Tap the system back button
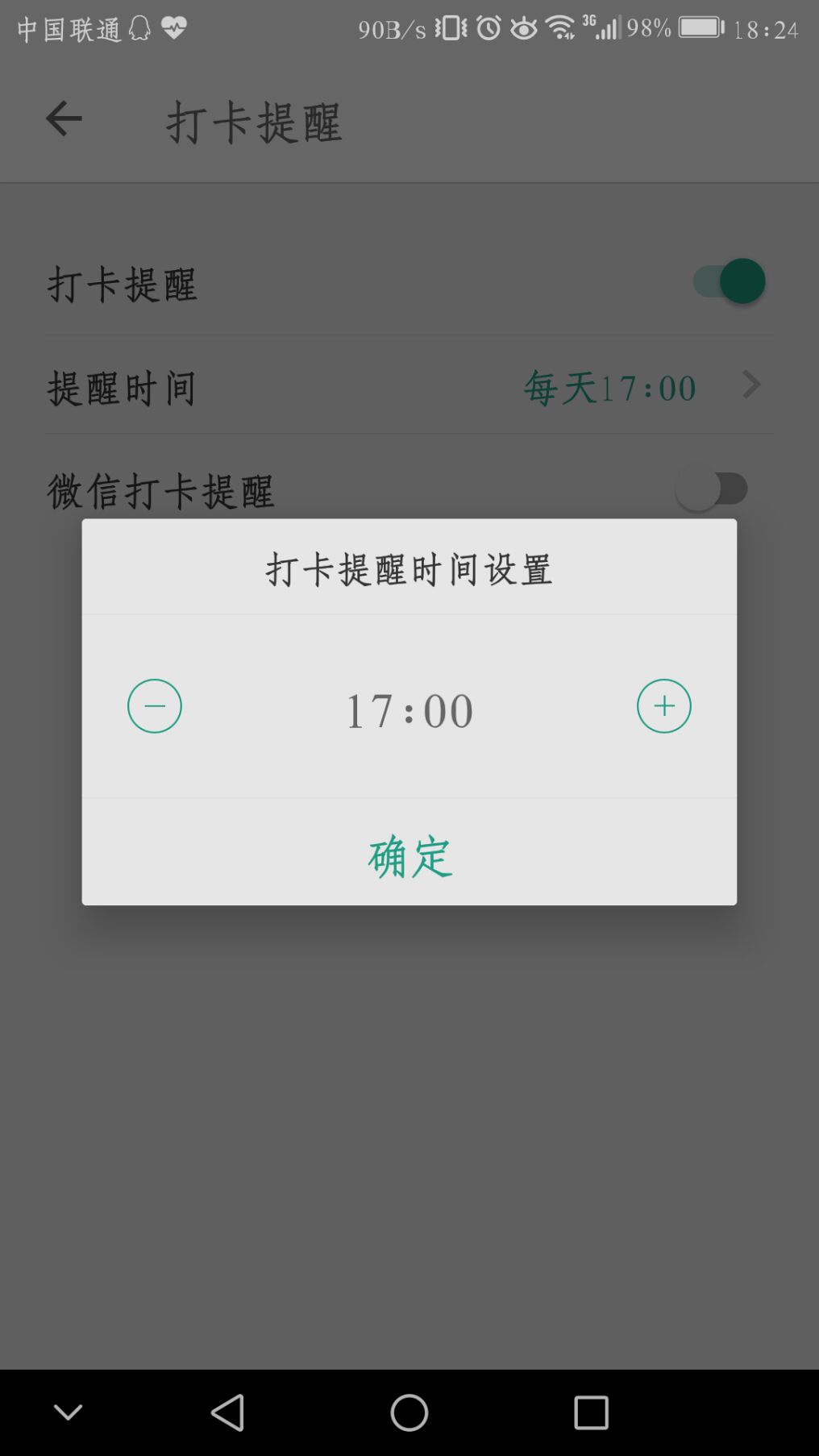 tap(228, 1412)
